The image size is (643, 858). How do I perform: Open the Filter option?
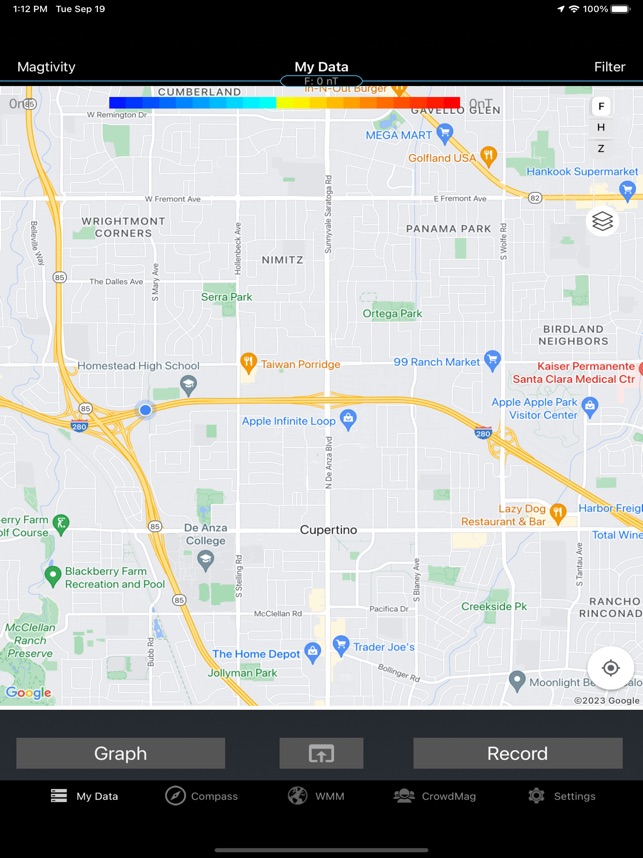click(x=609, y=67)
